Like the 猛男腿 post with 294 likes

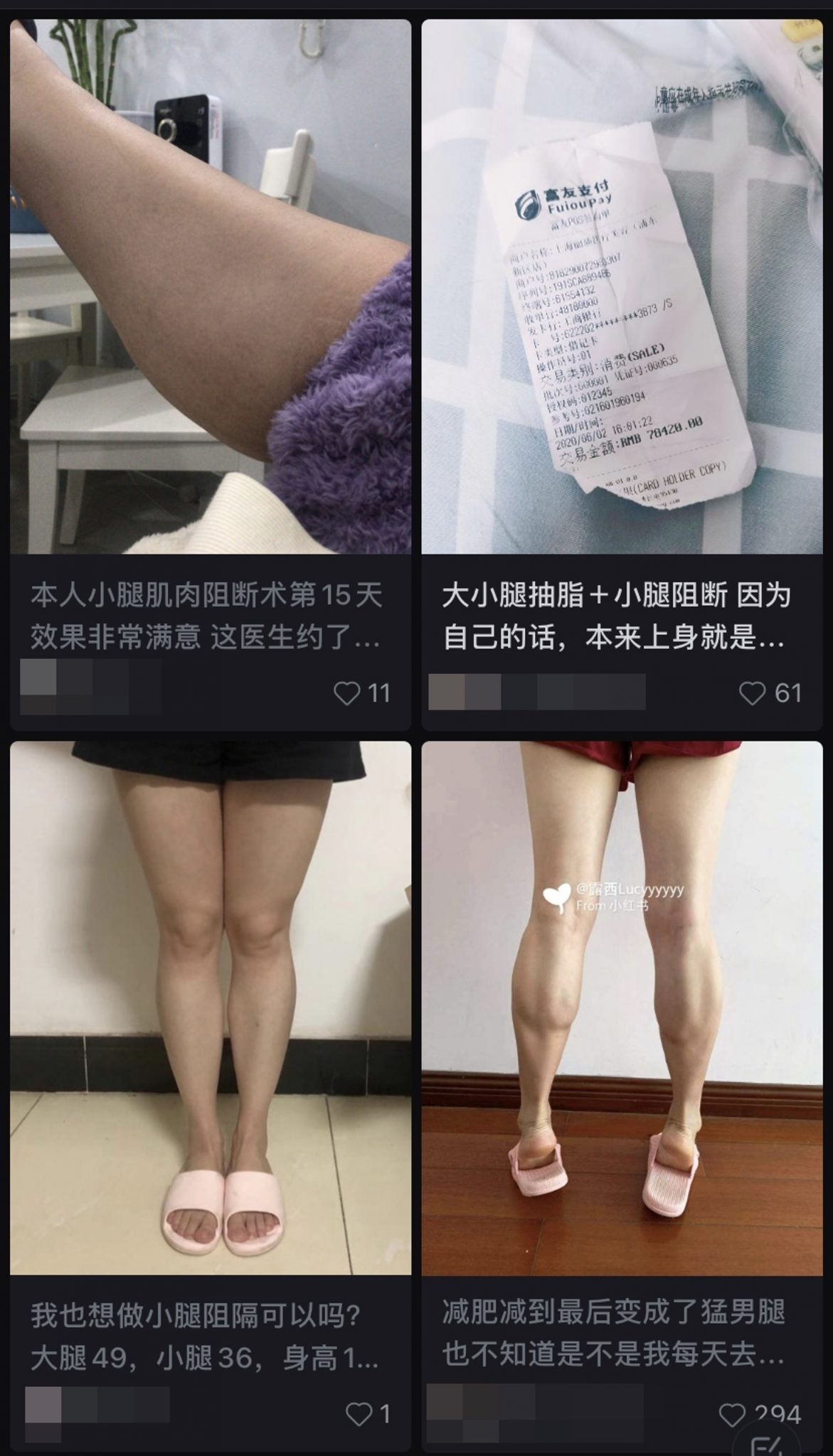(x=732, y=1415)
